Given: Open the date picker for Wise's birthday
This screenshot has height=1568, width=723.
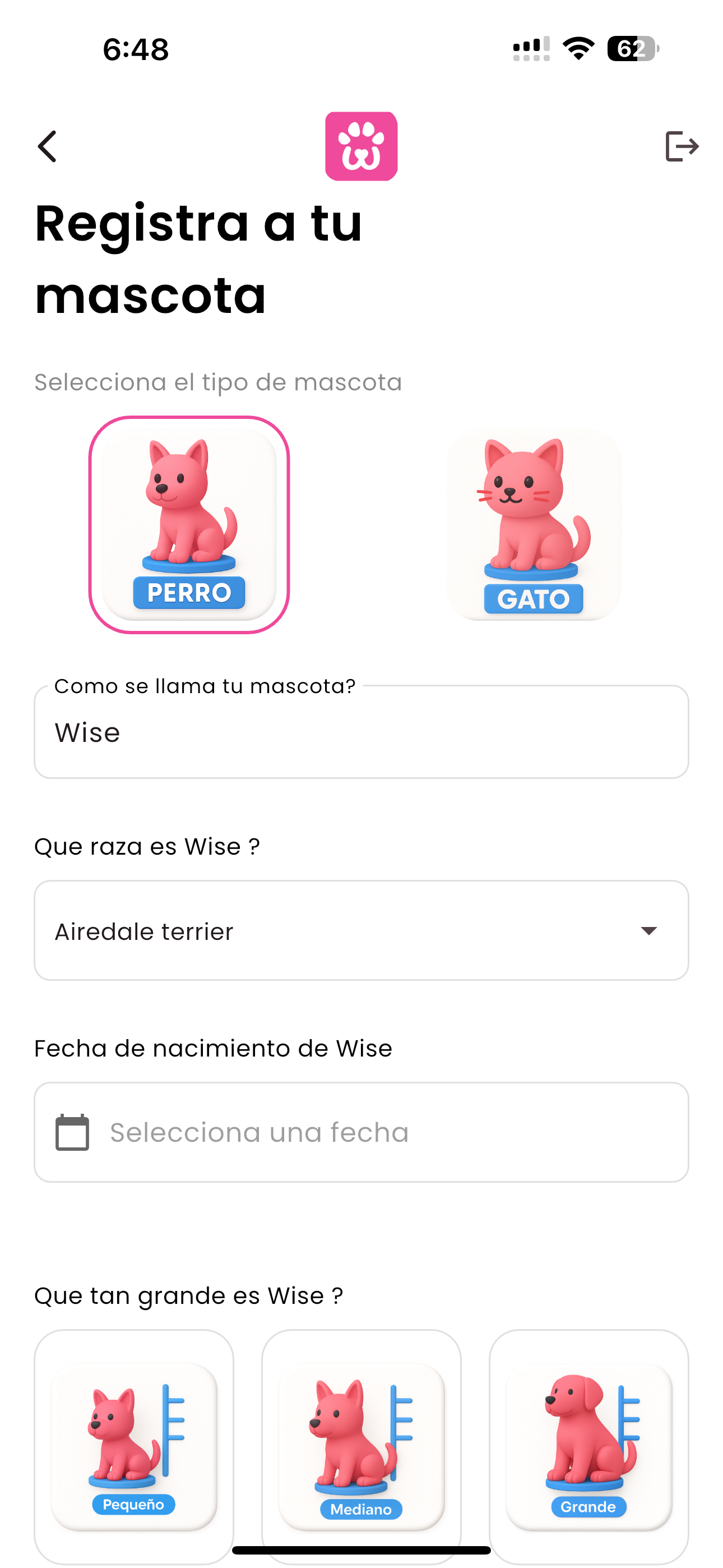Looking at the screenshot, I should (x=361, y=1132).
